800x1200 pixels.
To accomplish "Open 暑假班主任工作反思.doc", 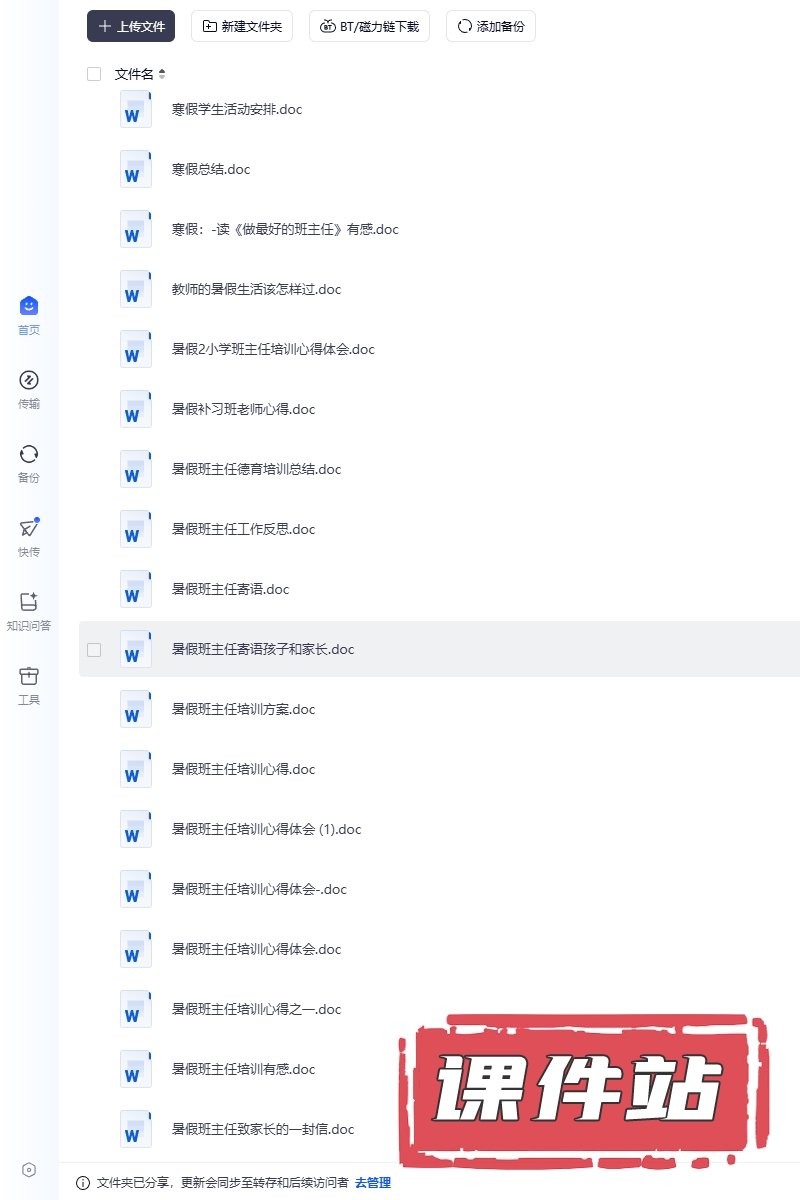I will (x=243, y=530).
